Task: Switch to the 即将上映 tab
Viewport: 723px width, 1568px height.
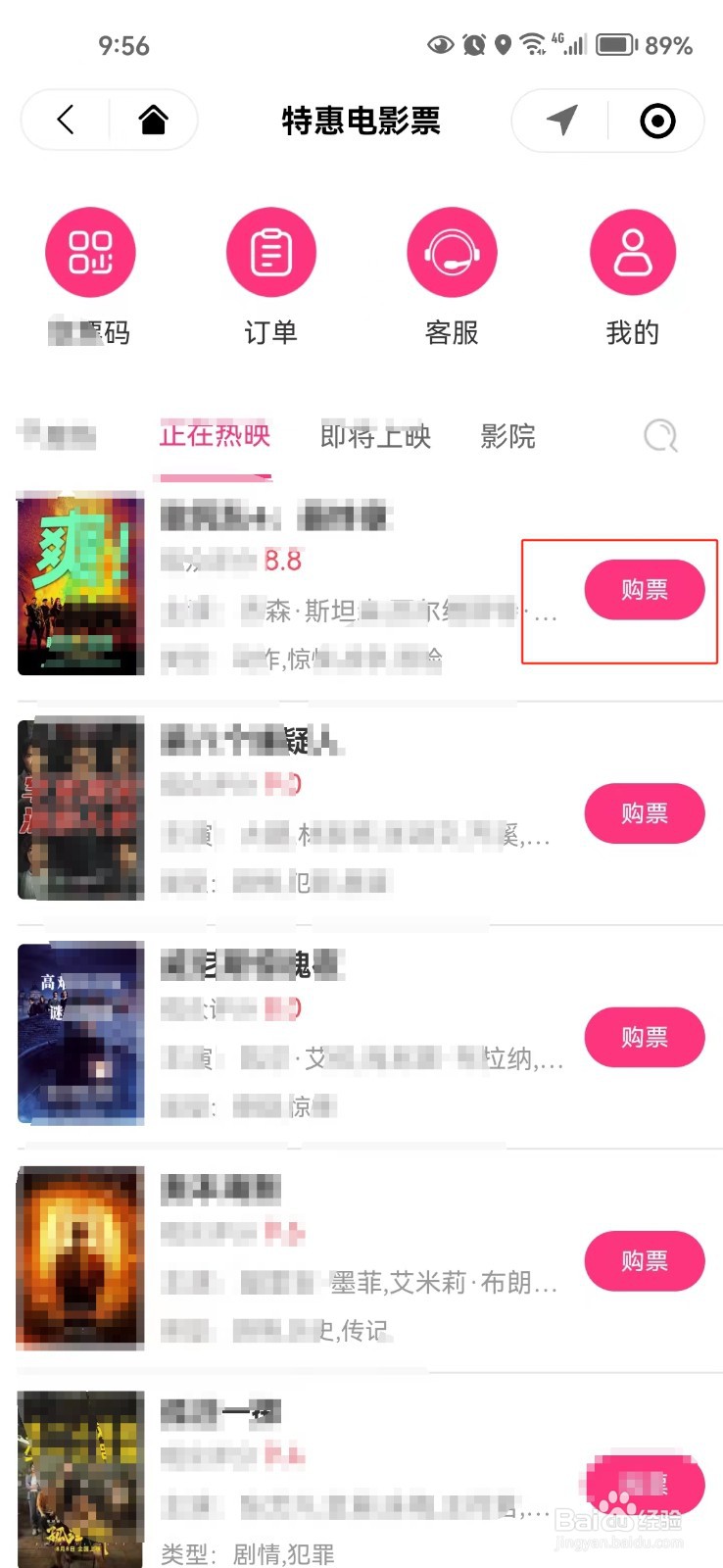Action: tap(376, 437)
